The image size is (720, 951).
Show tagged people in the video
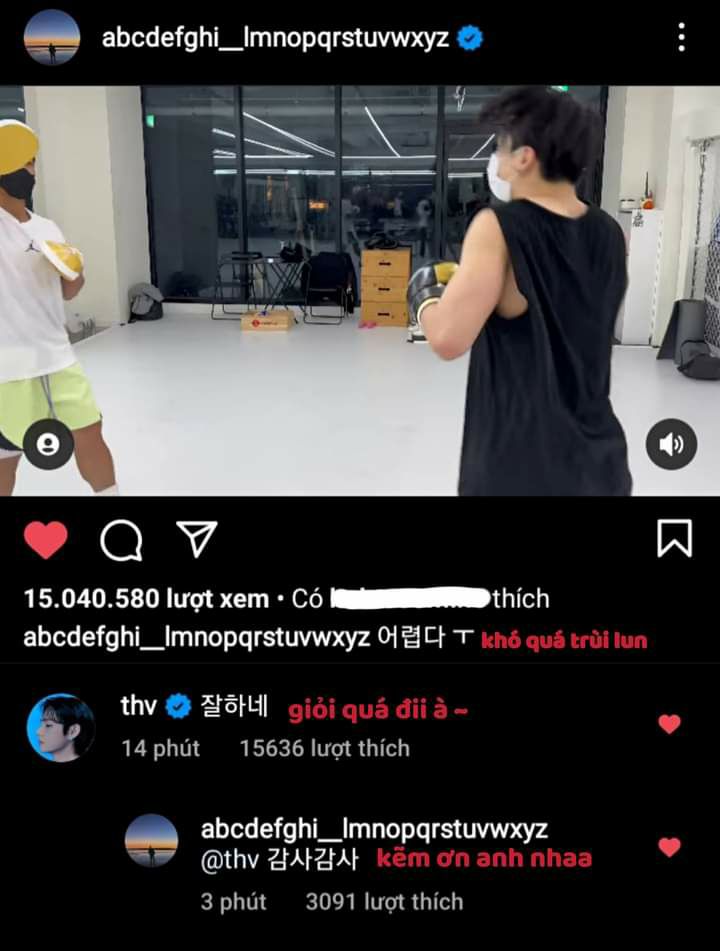point(48,444)
